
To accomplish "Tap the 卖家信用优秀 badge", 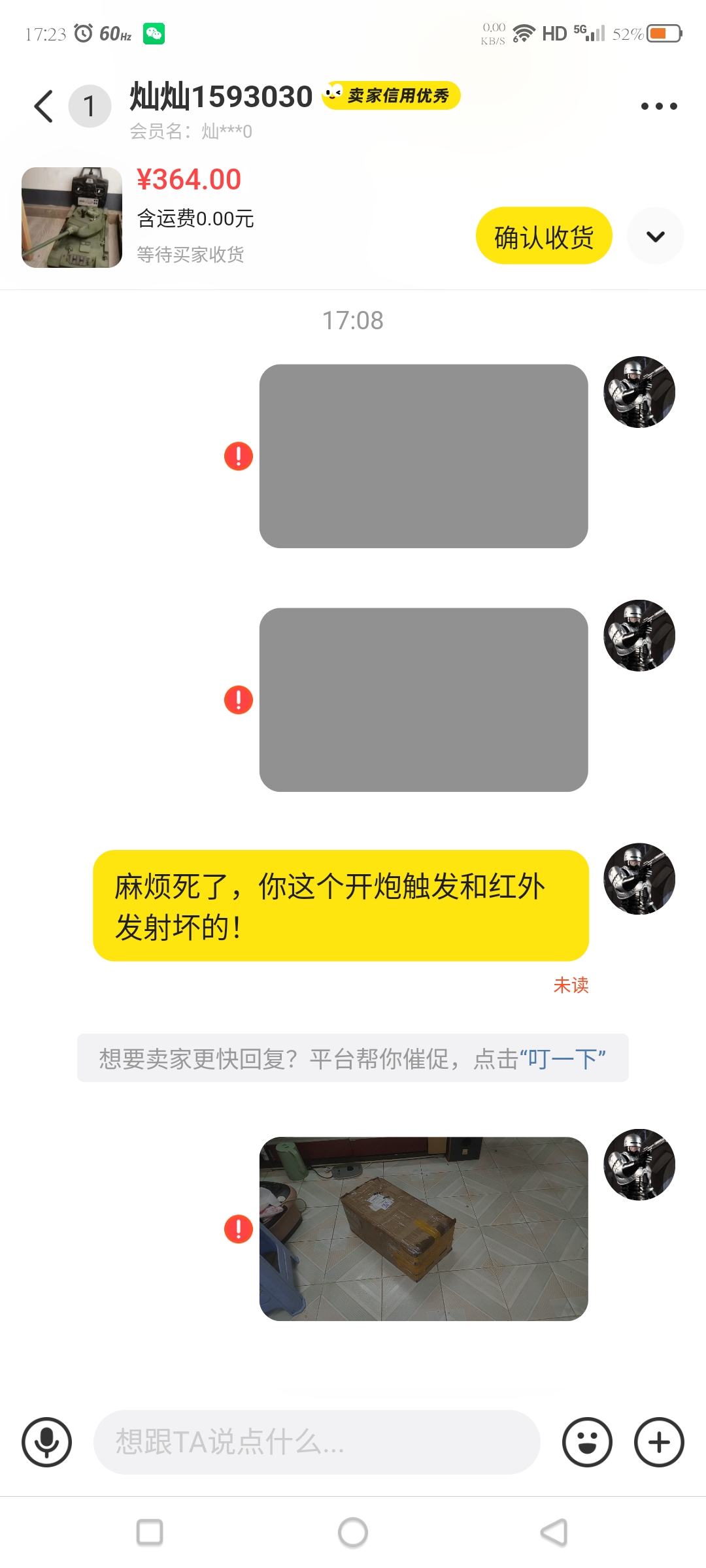I will [x=392, y=95].
